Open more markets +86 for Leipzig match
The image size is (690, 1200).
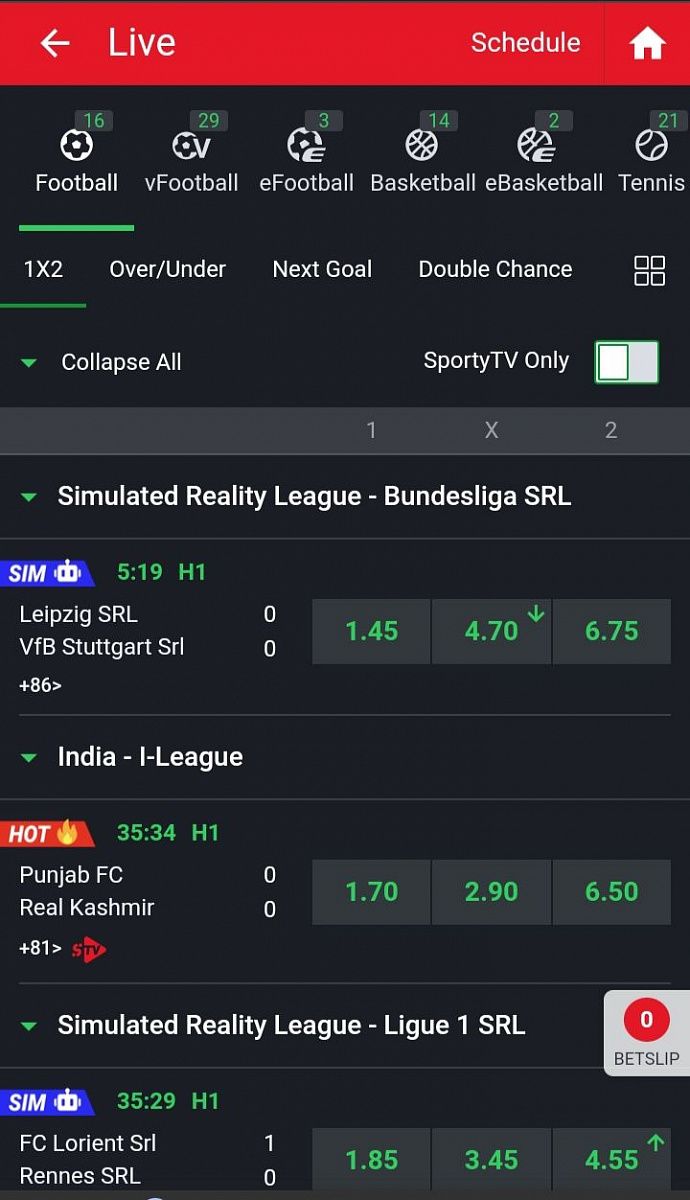click(x=40, y=686)
